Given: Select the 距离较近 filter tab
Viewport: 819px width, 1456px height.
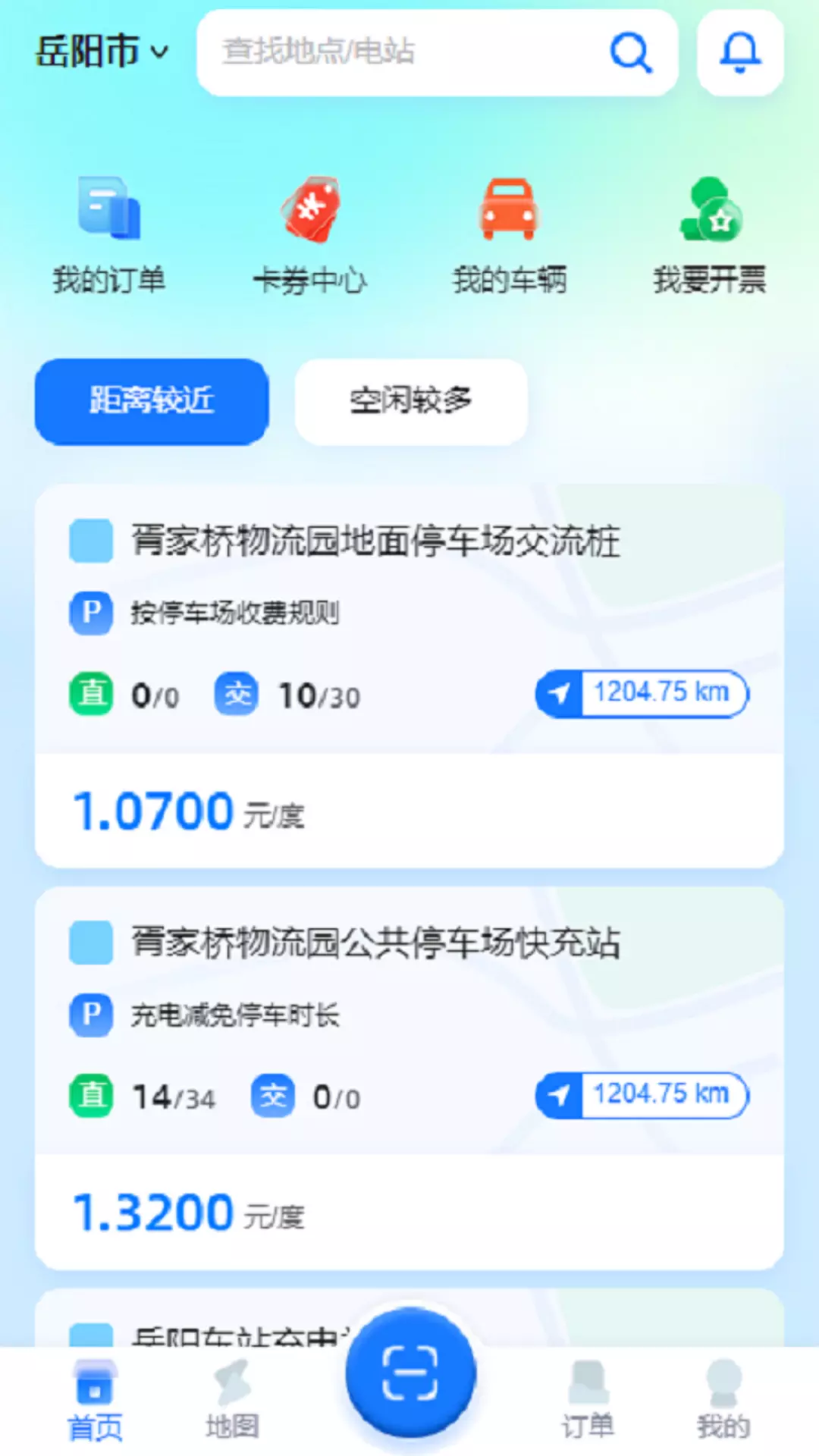Looking at the screenshot, I should pyautogui.click(x=152, y=401).
